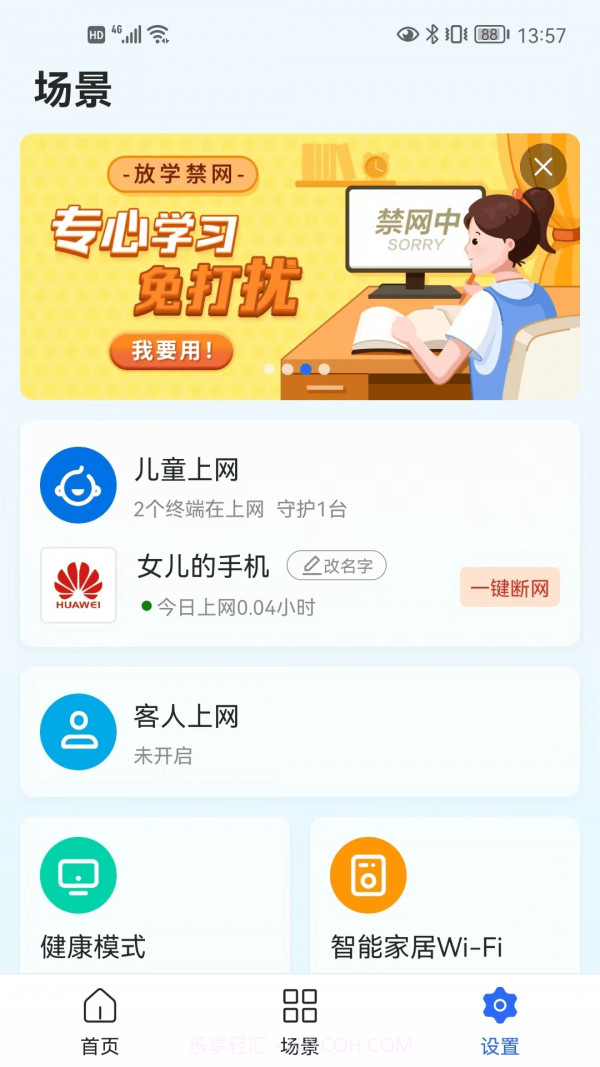Switch to the 首页 tab
Image resolution: width=600 pixels, height=1067 pixels.
(x=100, y=1022)
